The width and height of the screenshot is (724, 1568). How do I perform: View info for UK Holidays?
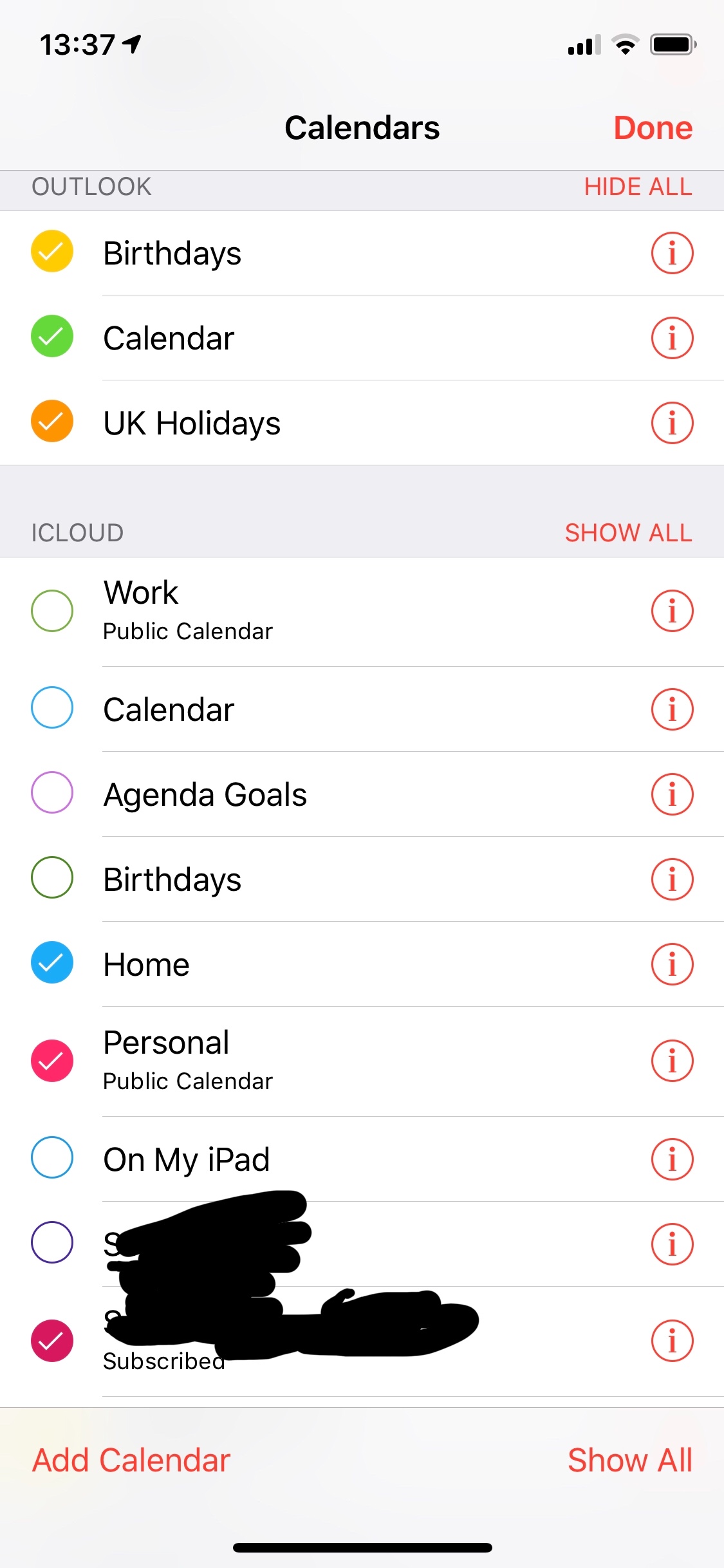tap(672, 423)
